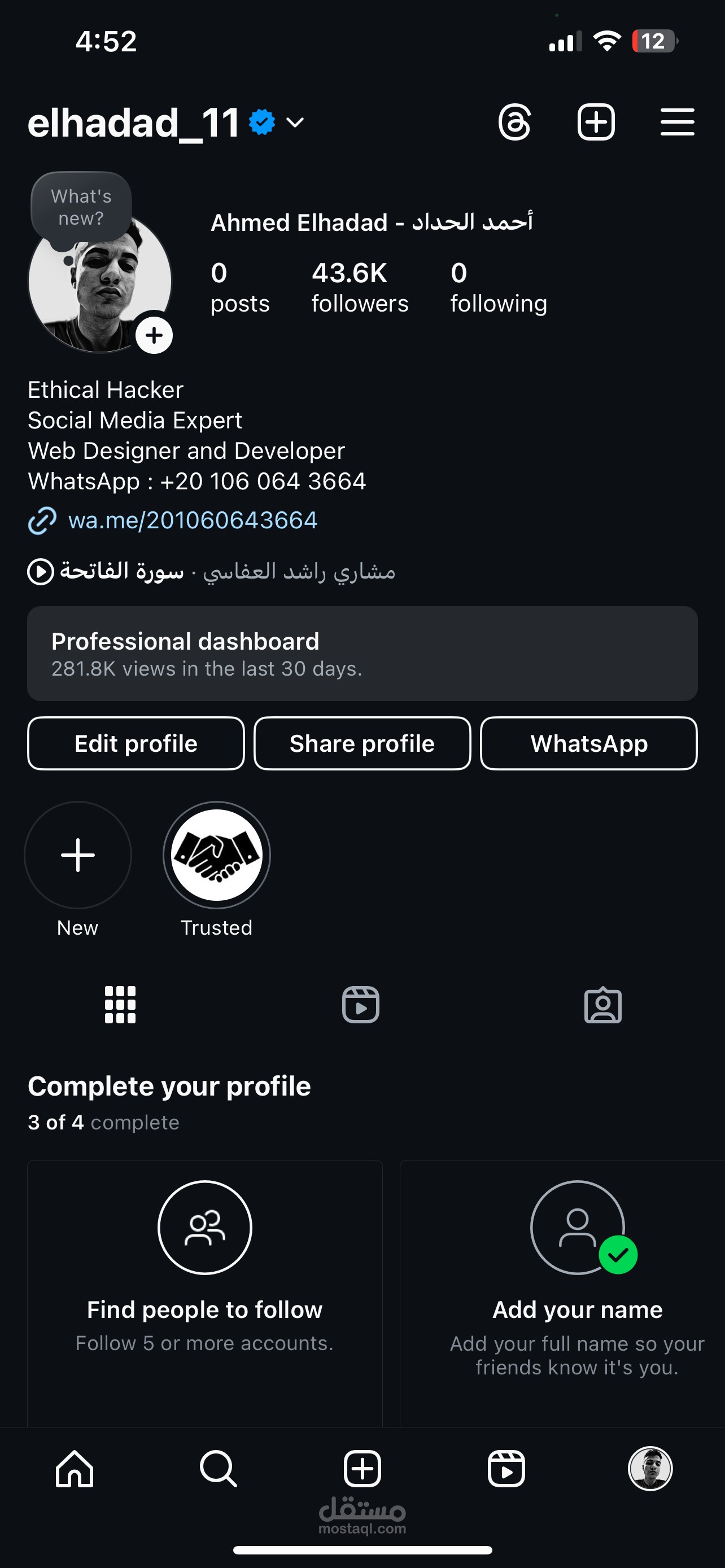Switch to the Reels profile tab
This screenshot has width=725, height=1568.
pyautogui.click(x=360, y=1005)
